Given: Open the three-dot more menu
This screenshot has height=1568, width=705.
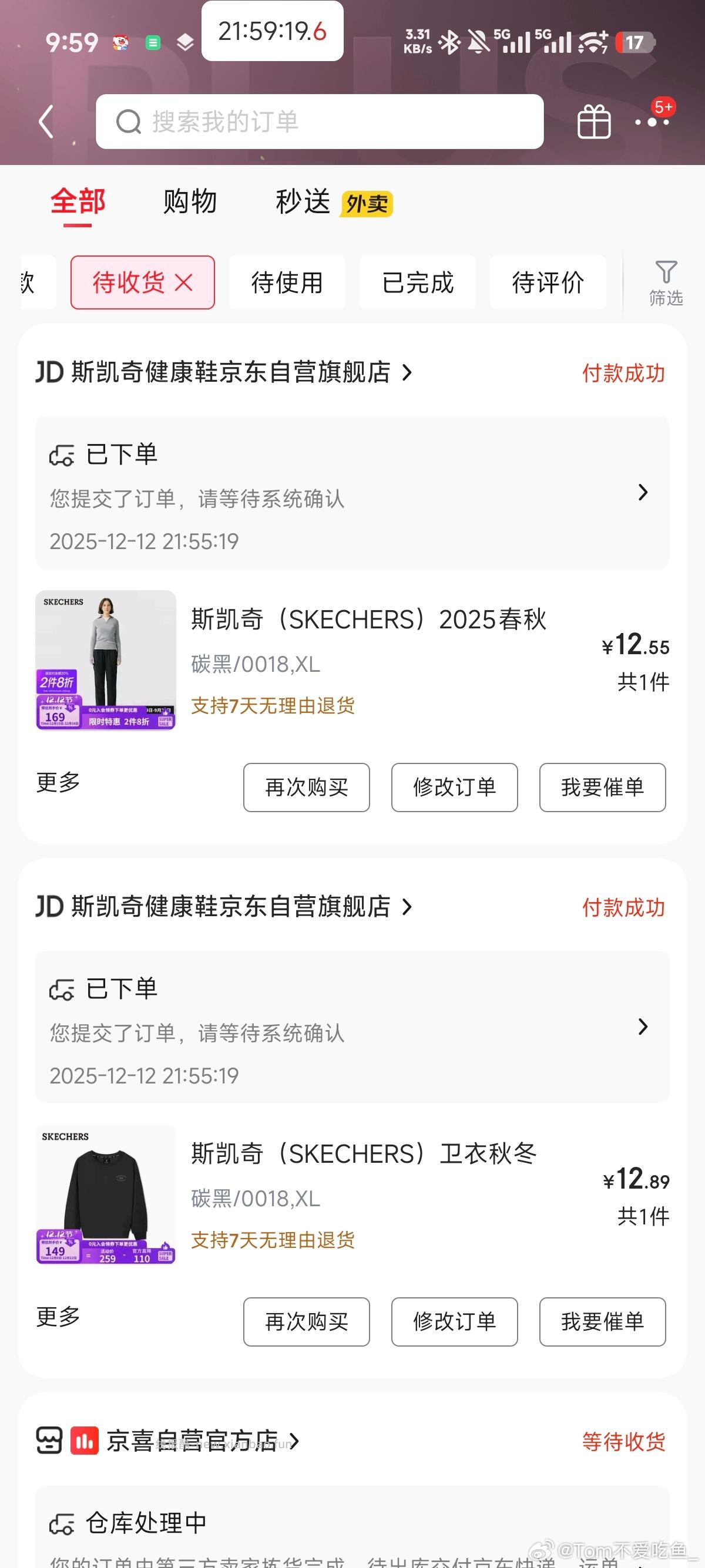Looking at the screenshot, I should coord(652,122).
